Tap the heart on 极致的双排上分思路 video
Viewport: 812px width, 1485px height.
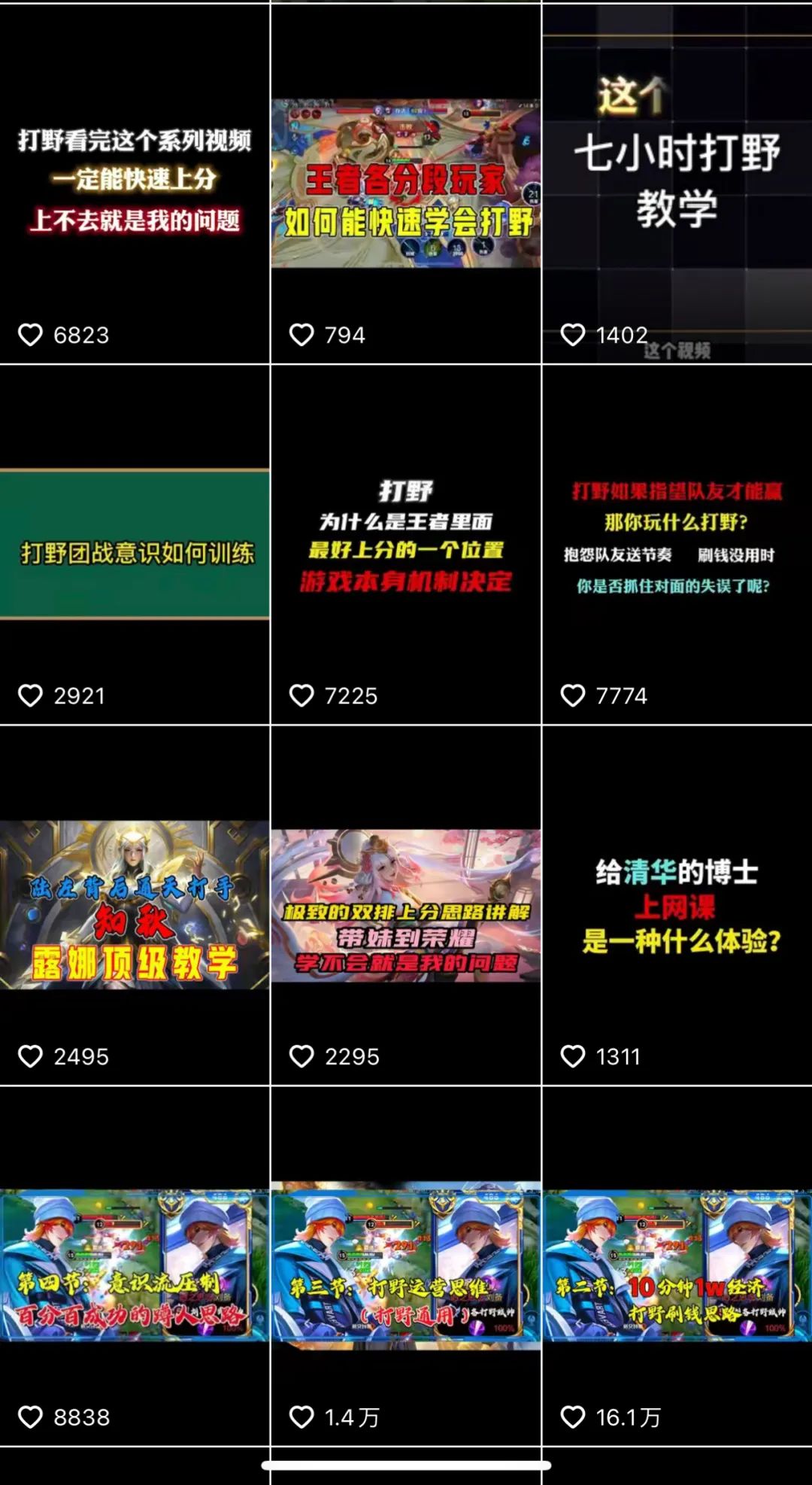(303, 1057)
